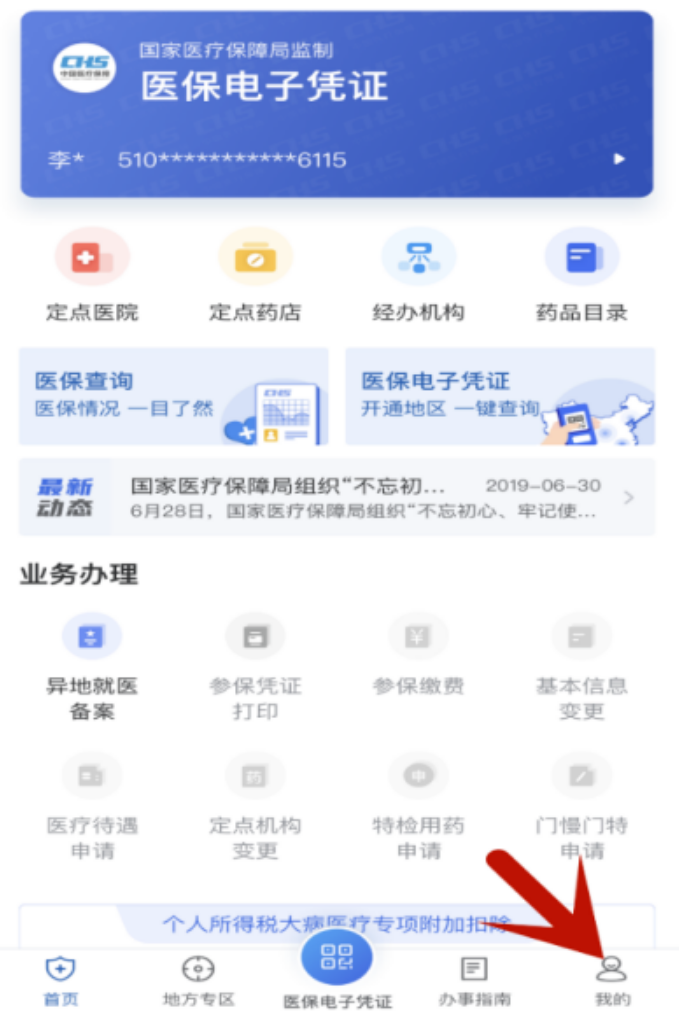
Task: Open 经办机构
Action: point(418,274)
